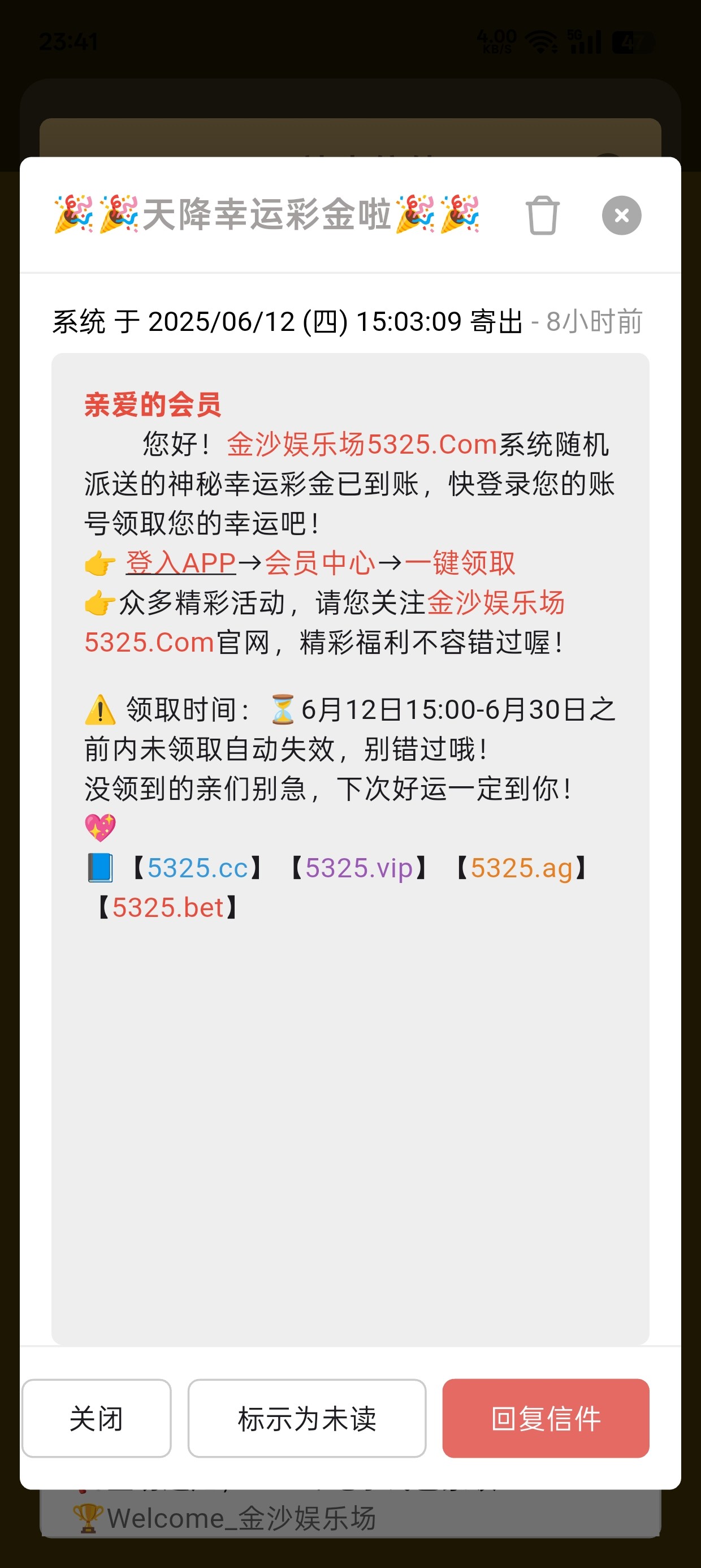Mark message as unread (标示为未读)
Viewport: 701px width, 1568px height.
(306, 1418)
